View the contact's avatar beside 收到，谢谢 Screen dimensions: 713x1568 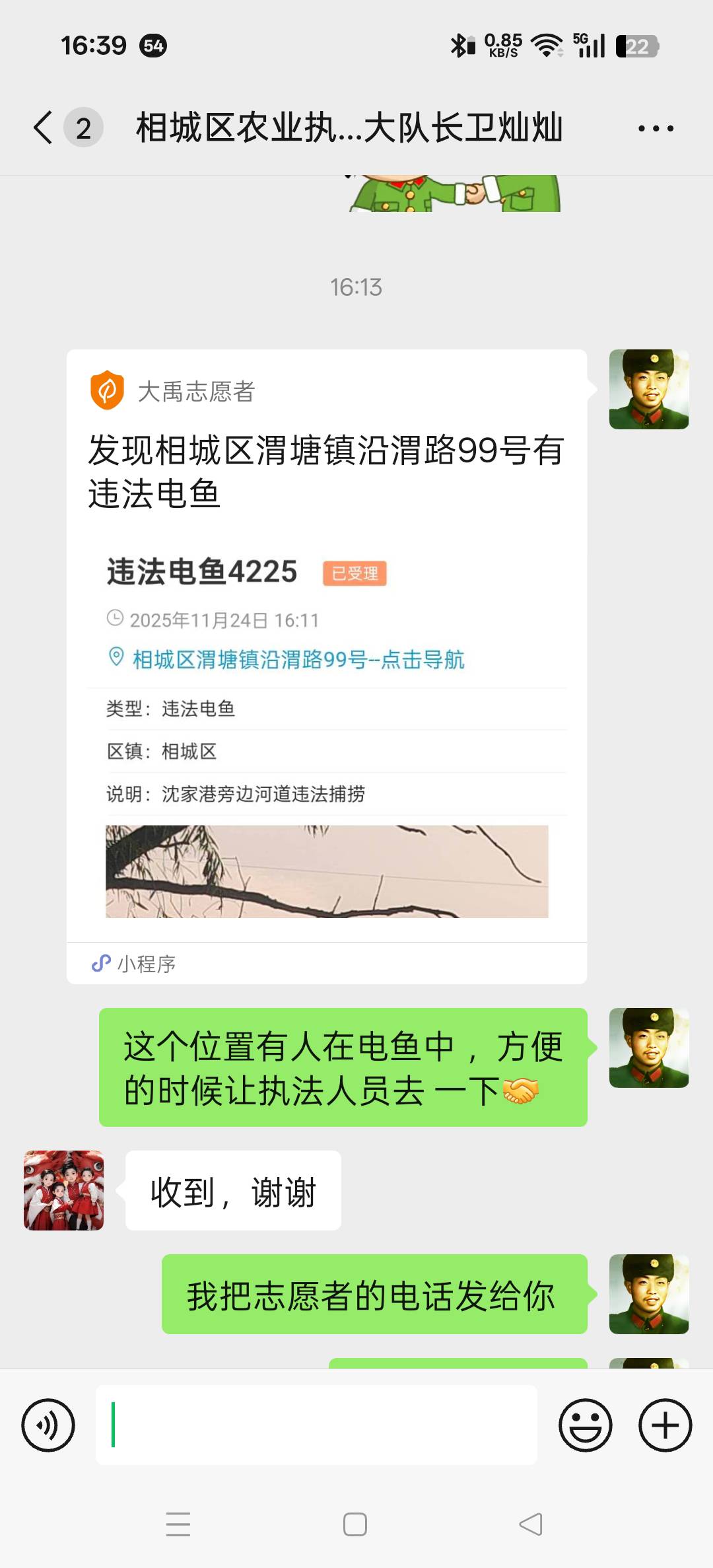pyautogui.click(x=64, y=1190)
